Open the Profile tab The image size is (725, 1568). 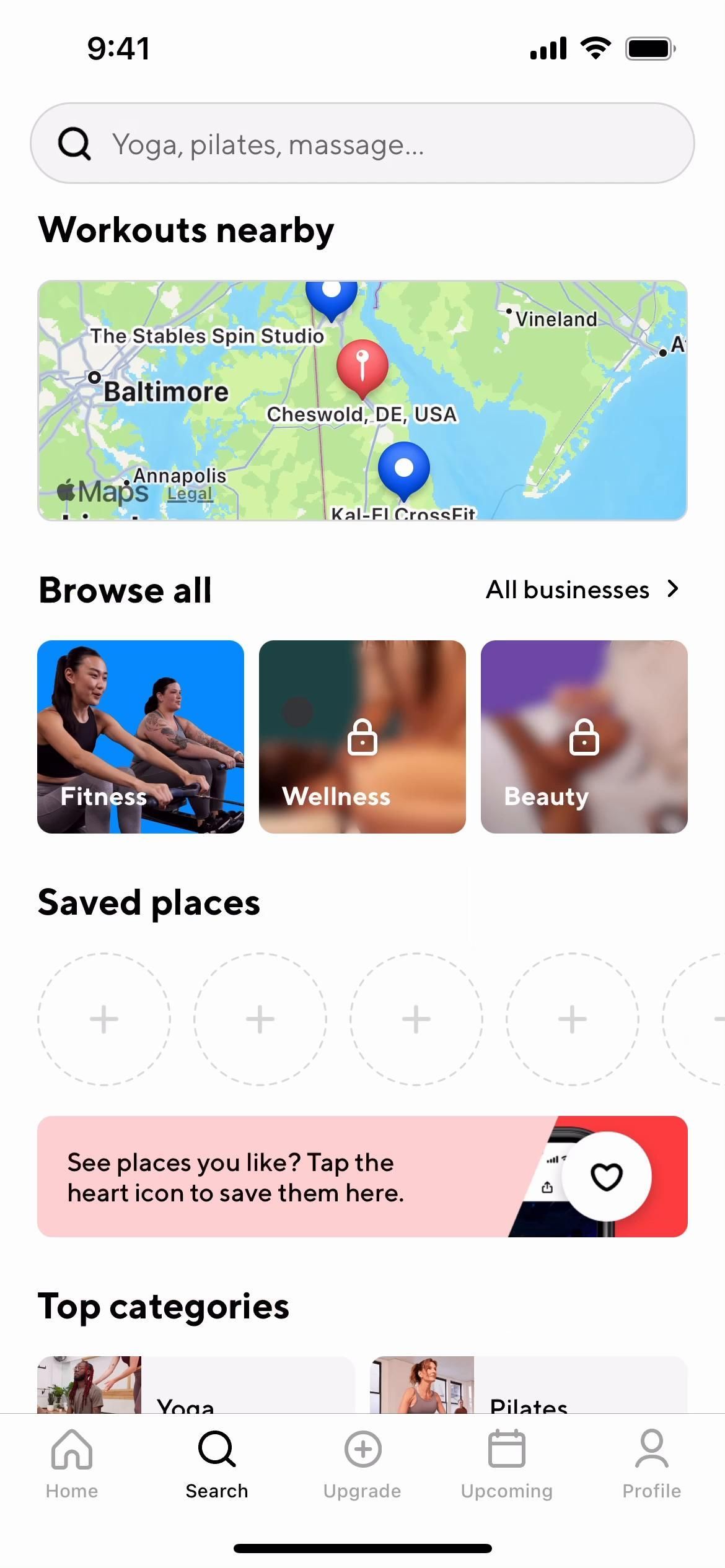pos(651,1463)
